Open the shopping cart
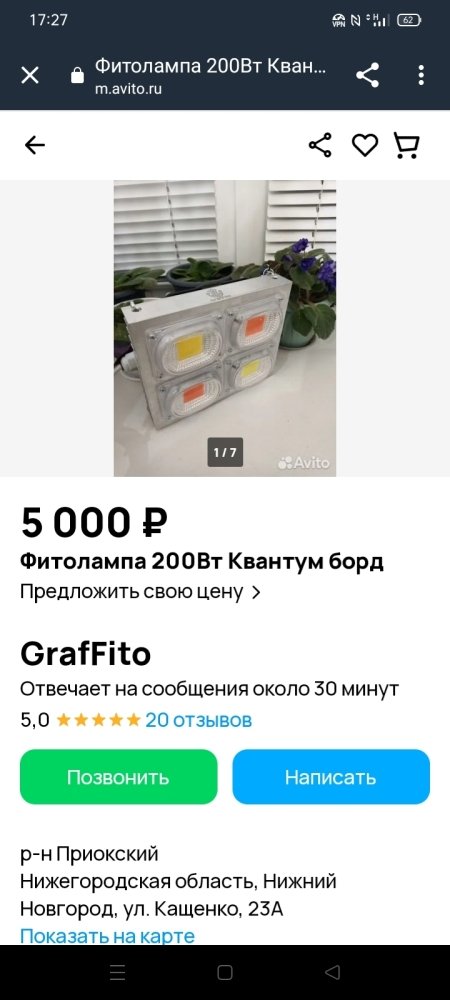This screenshot has height=1000, width=450. (x=407, y=145)
